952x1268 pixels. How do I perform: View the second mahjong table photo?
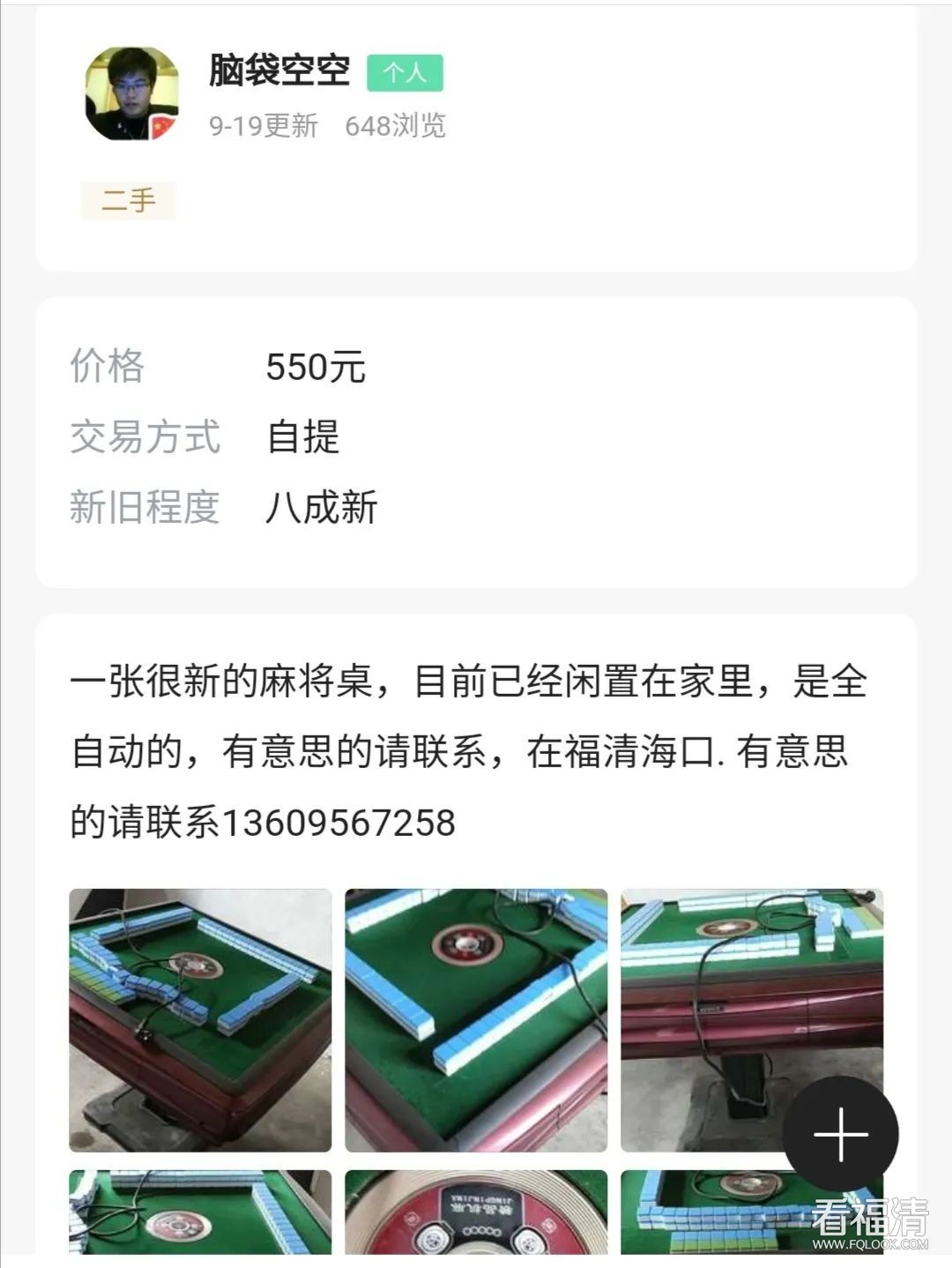click(476, 1019)
